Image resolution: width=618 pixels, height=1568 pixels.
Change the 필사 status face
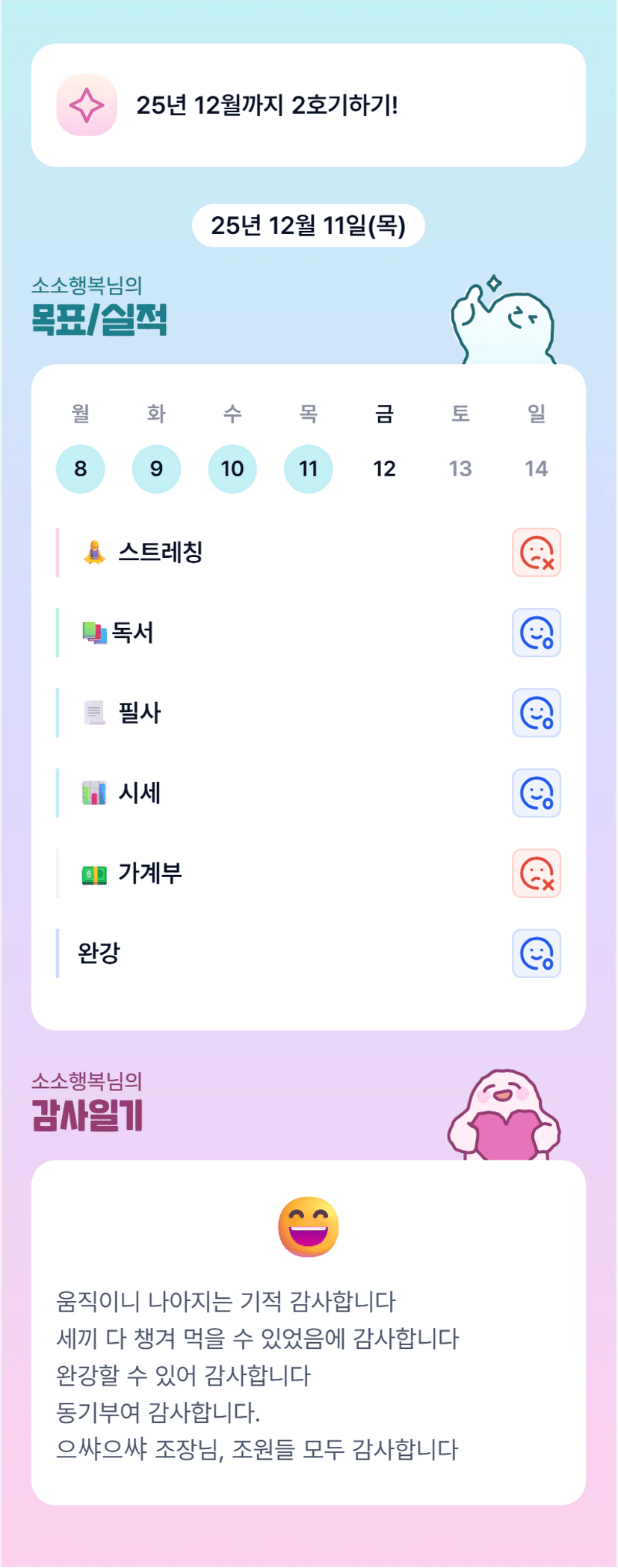point(536,713)
